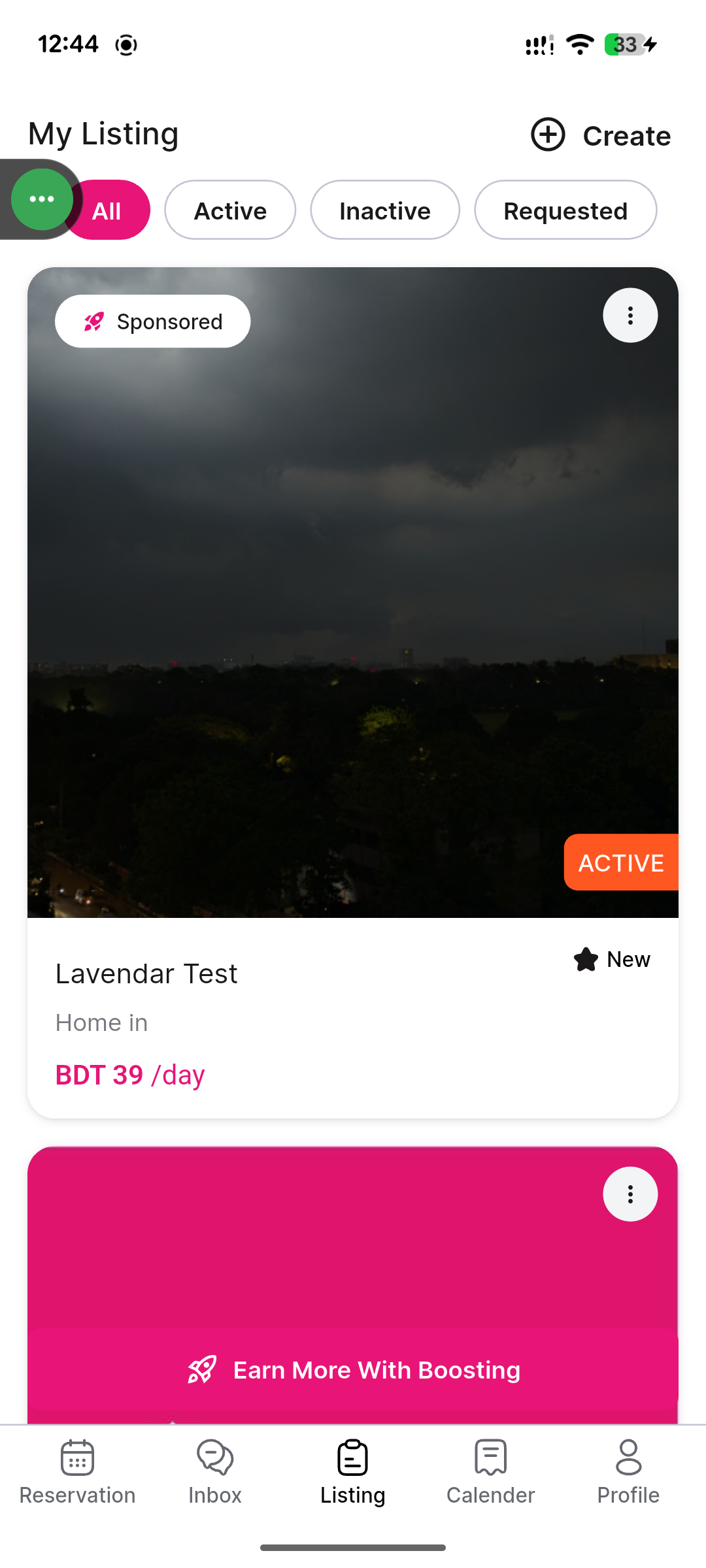The height and width of the screenshot is (1568, 706).
Task: Switch to the Requested filter
Action: (565, 210)
